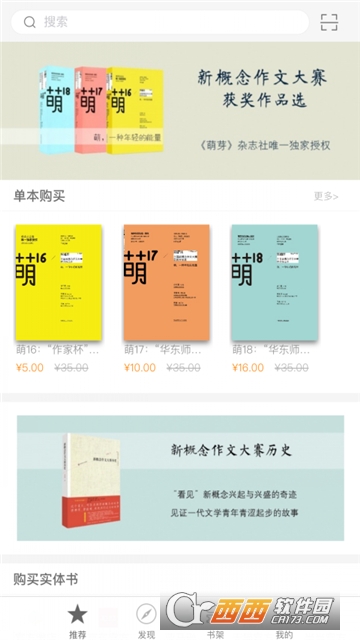360x640 pixels.
Task: Open the 搜索 search field
Action: 160,22
